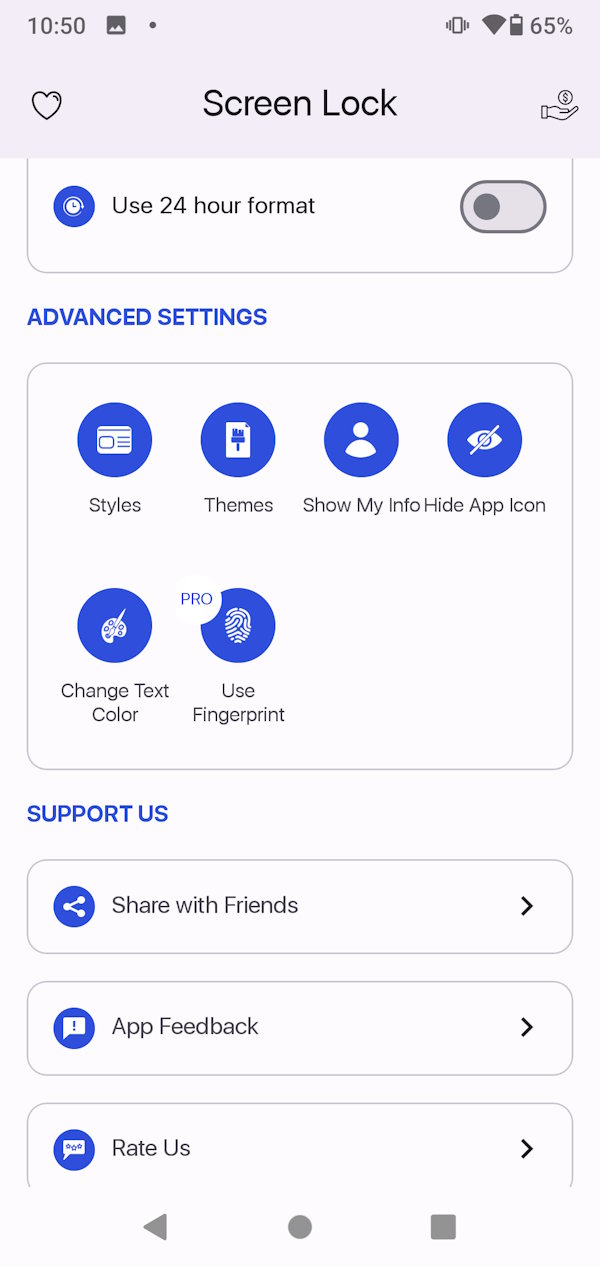The height and width of the screenshot is (1267, 600).
Task: Enable the 24 hour format switch
Action: tap(502, 207)
